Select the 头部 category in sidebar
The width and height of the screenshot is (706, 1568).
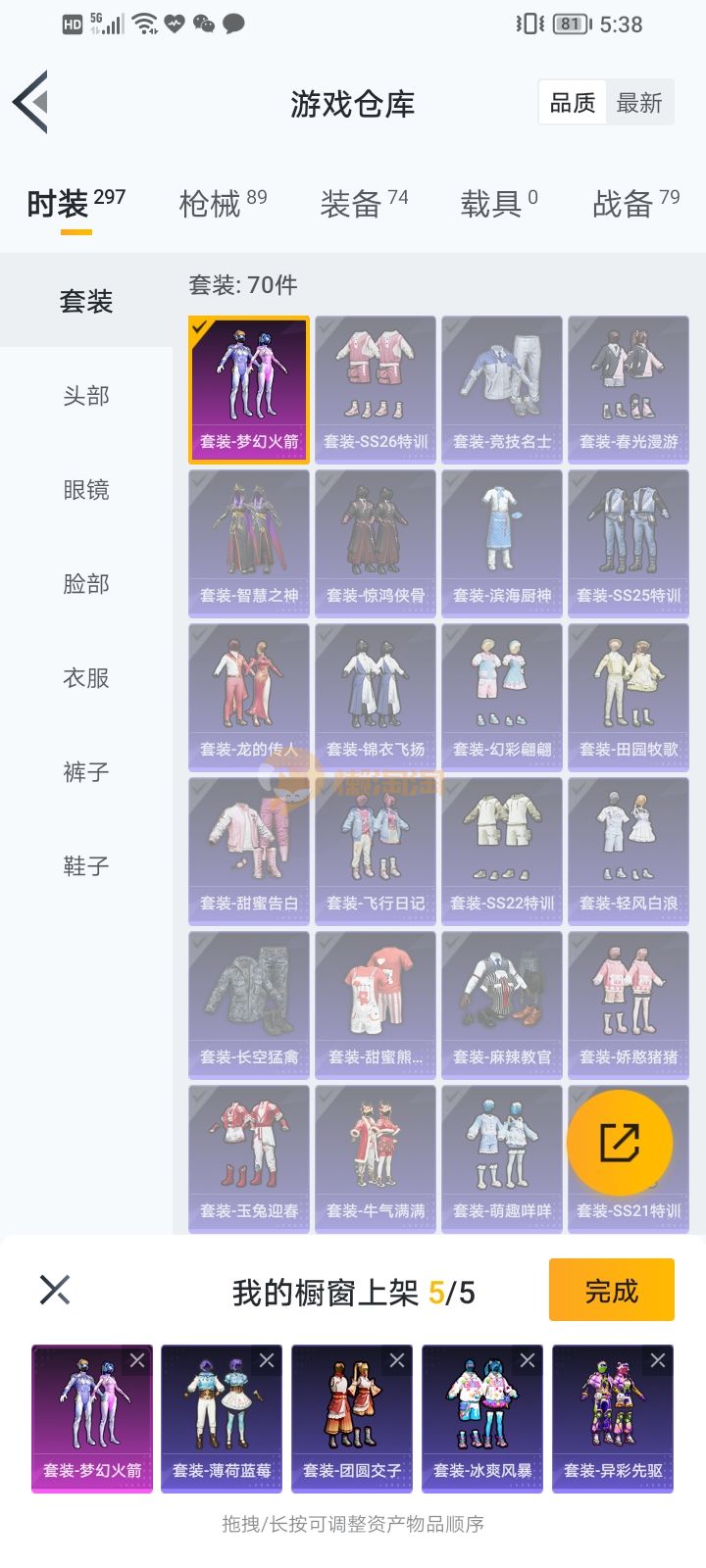tap(86, 396)
